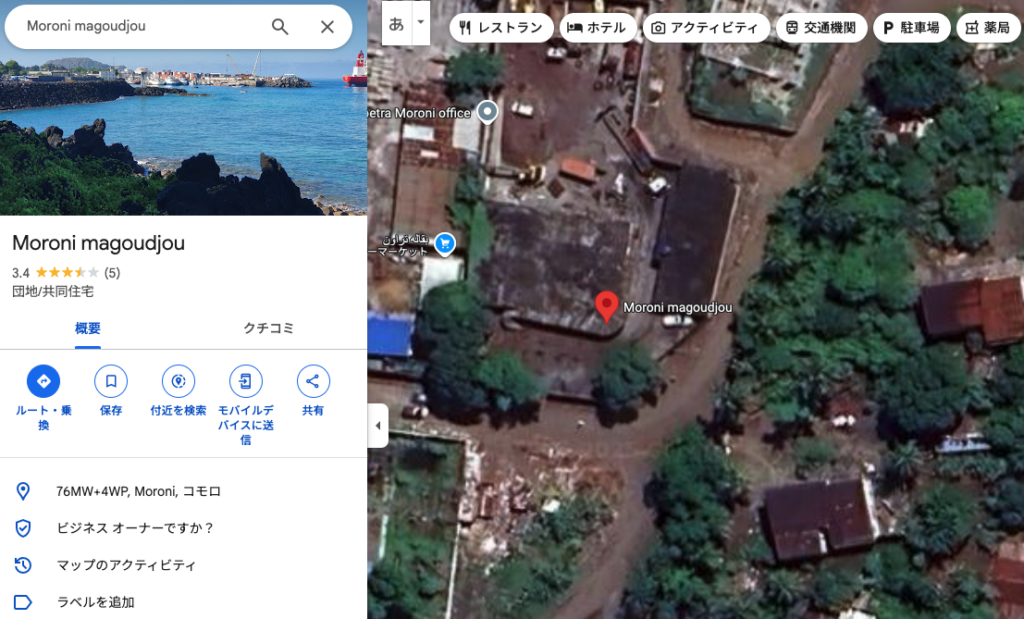This screenshot has height=619, width=1024.
Task: Open the input method dropdown あ
Action: click(x=421, y=22)
